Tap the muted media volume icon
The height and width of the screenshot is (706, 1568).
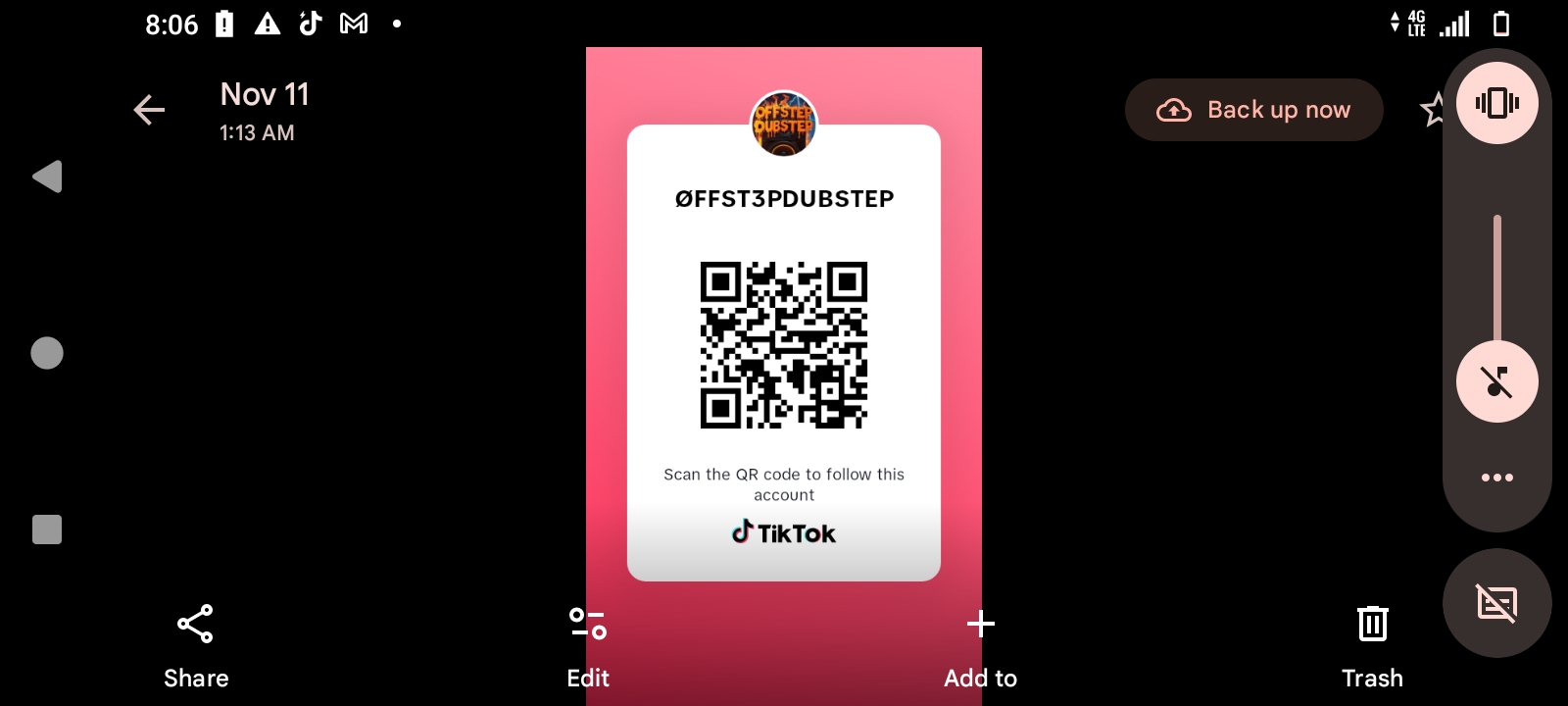[x=1496, y=381]
